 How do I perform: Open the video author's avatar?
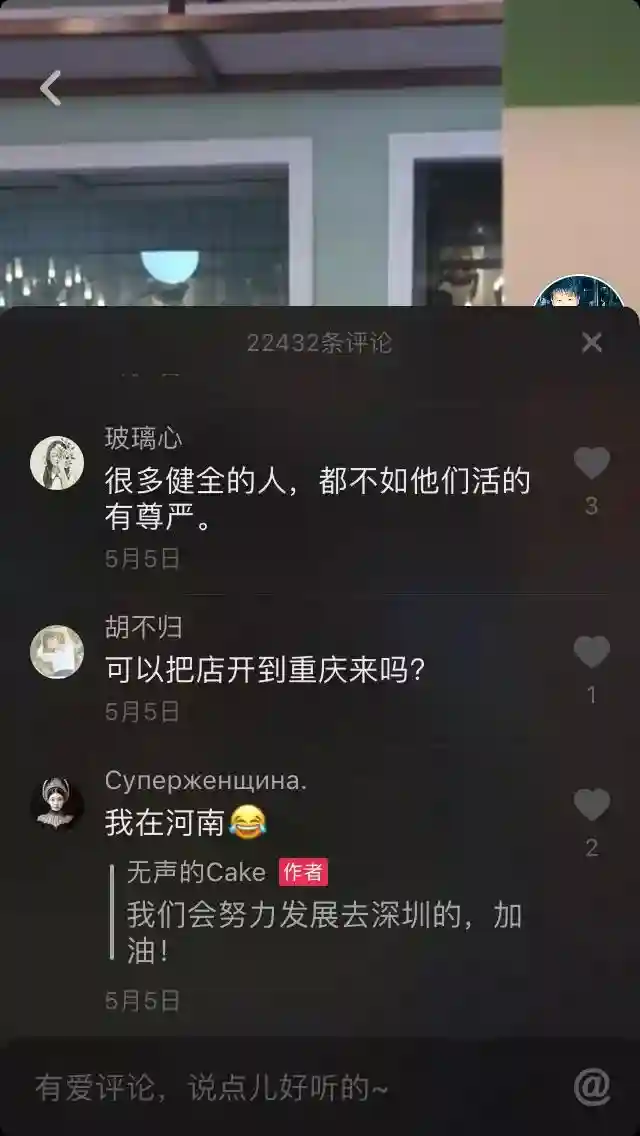(578, 291)
